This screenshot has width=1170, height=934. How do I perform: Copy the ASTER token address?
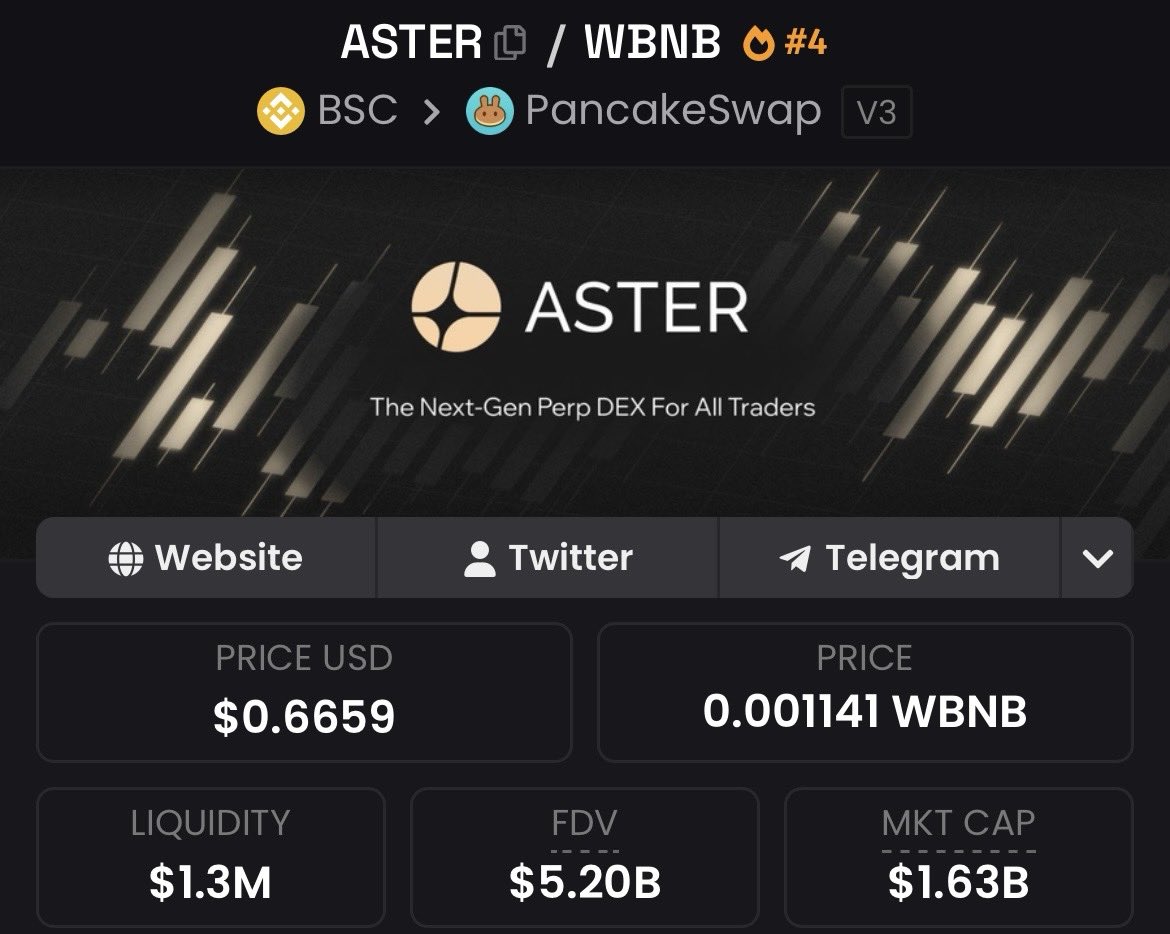[x=510, y=43]
